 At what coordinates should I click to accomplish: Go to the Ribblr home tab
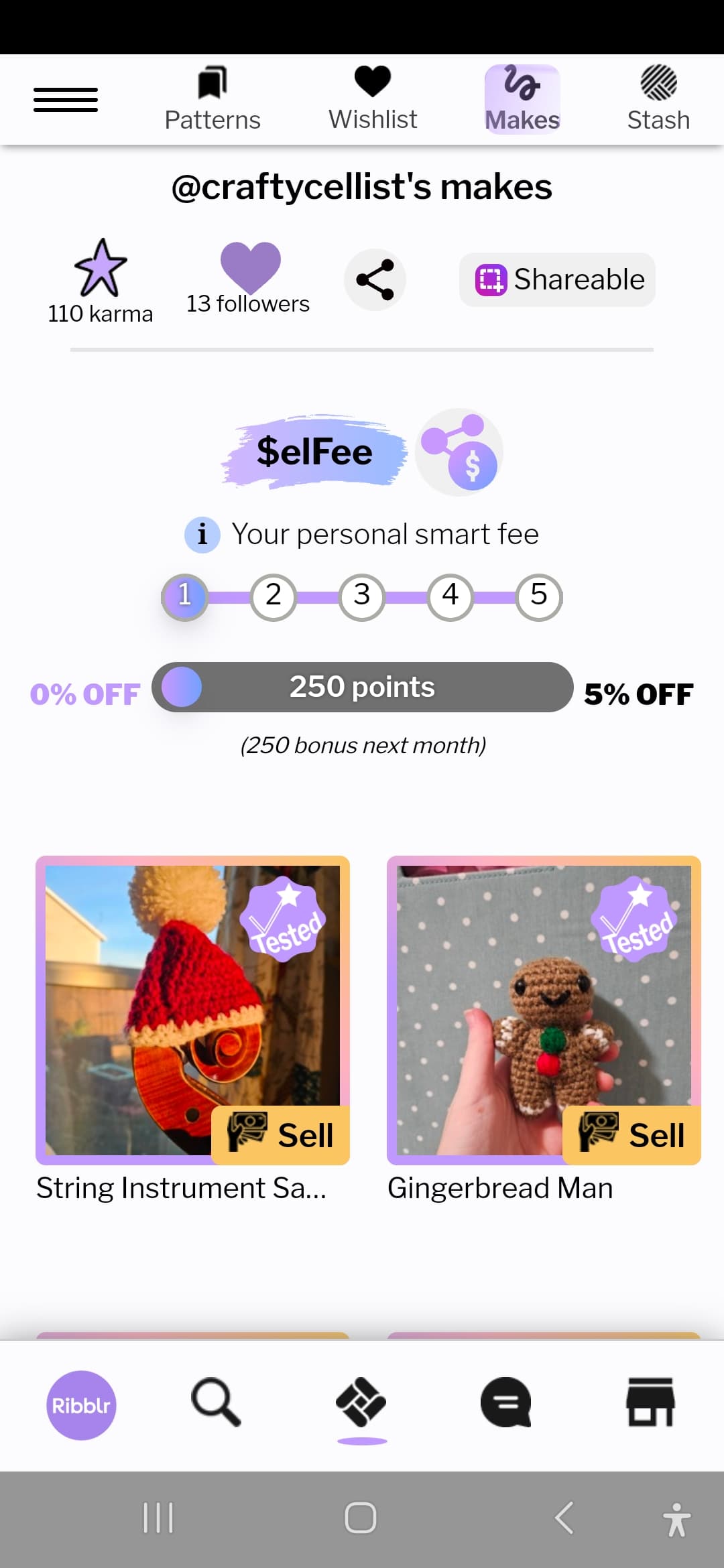(81, 1405)
